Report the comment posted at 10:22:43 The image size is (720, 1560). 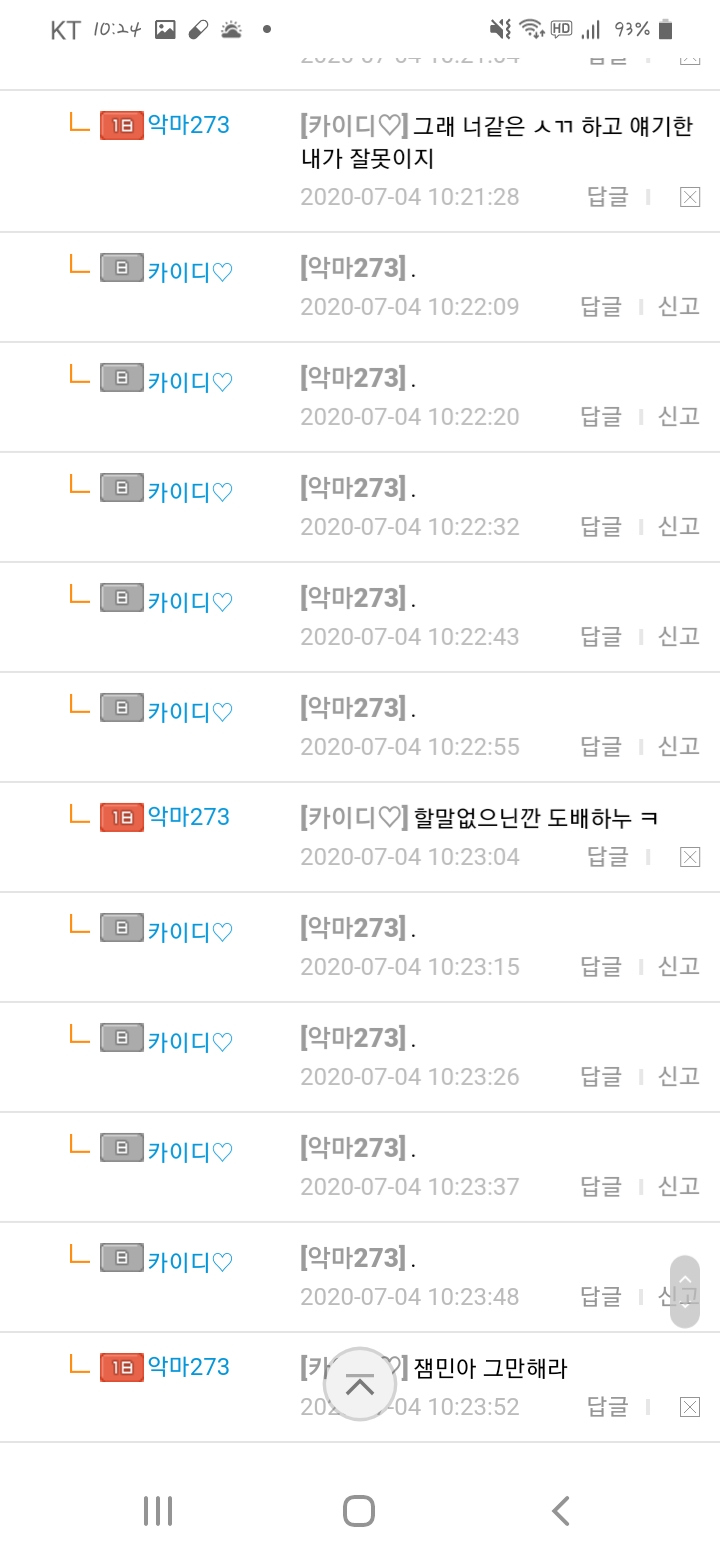click(x=679, y=637)
